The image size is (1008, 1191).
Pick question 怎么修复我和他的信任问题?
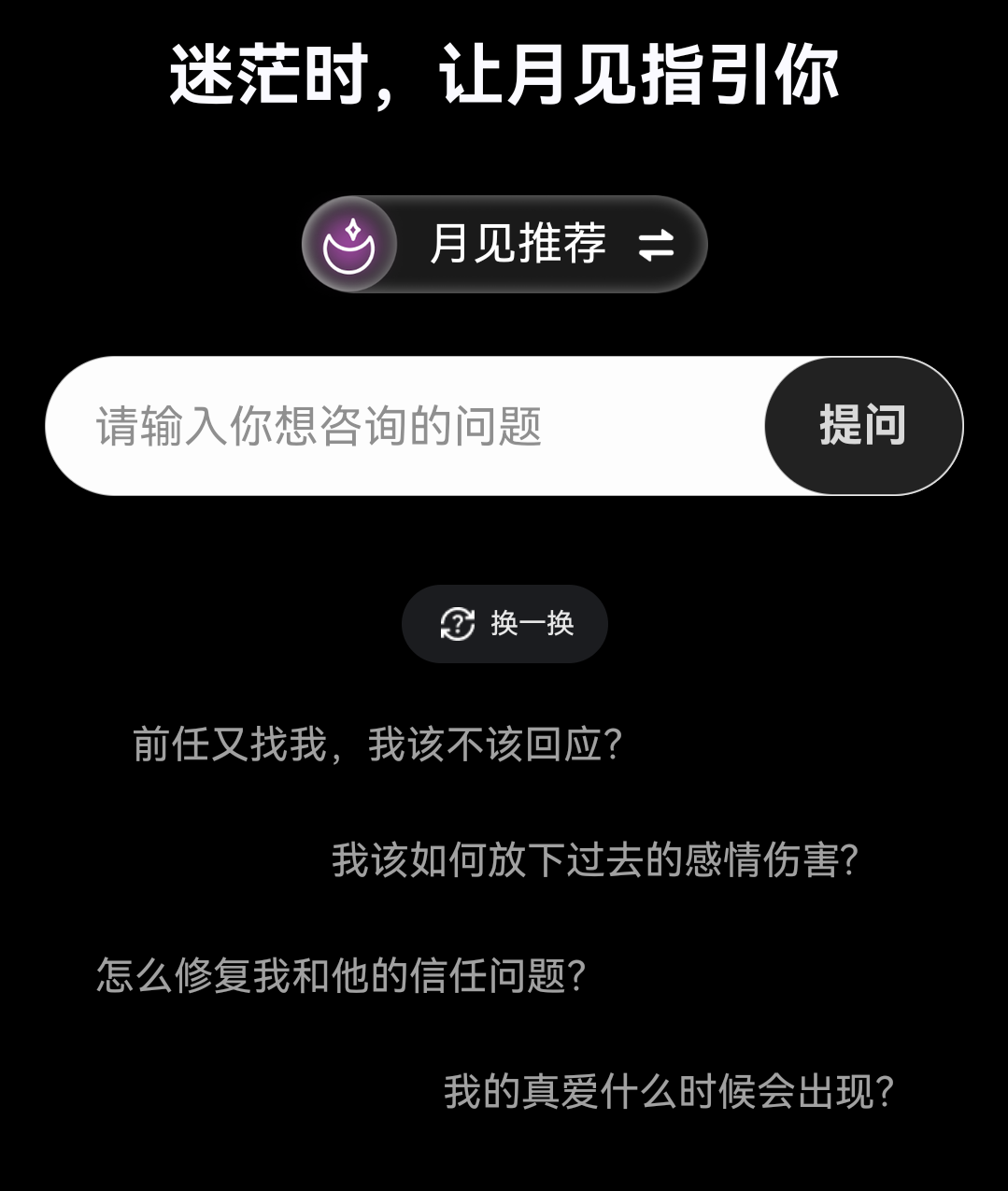pyautogui.click(x=341, y=976)
